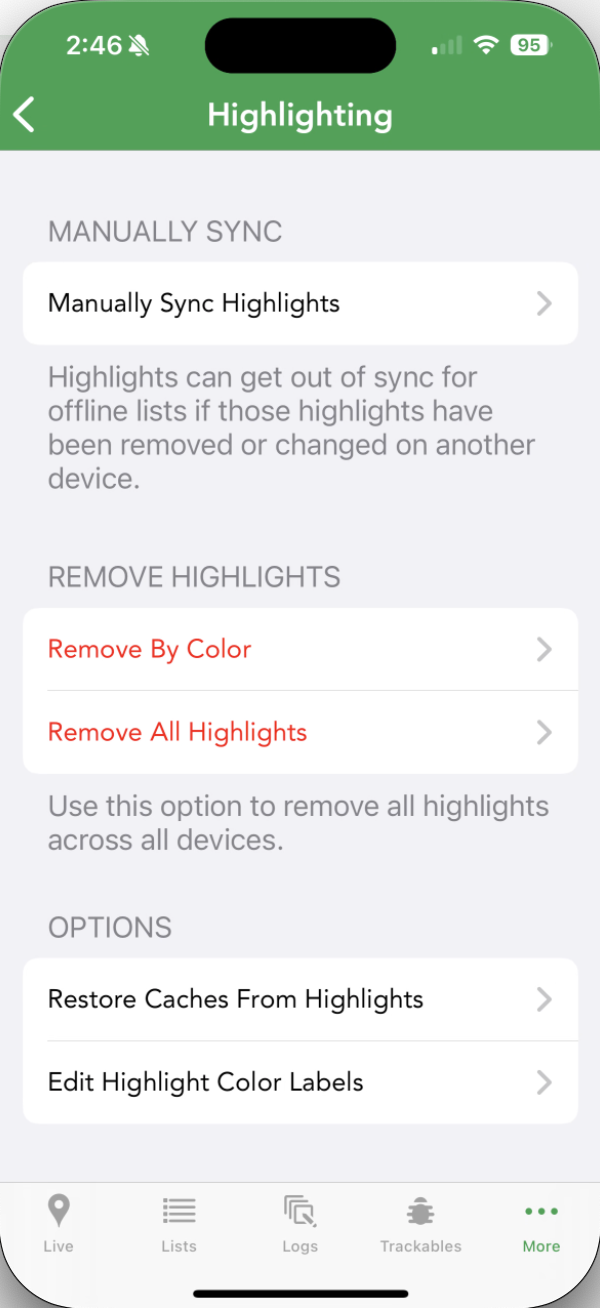Switch to the Lists tab
This screenshot has height=1308, width=600.
(179, 1223)
